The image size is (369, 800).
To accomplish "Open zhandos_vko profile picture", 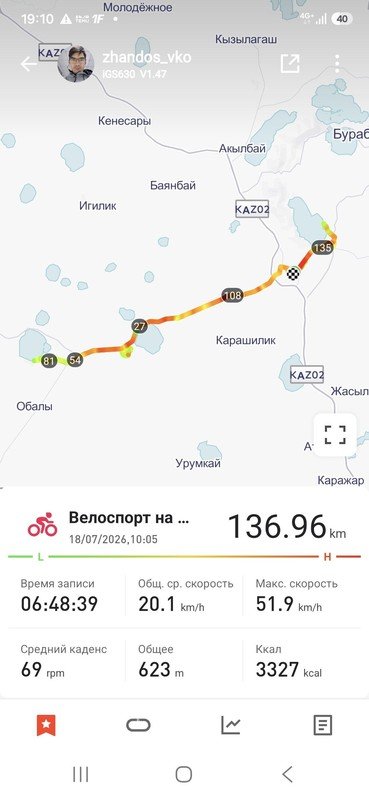I will [76, 64].
